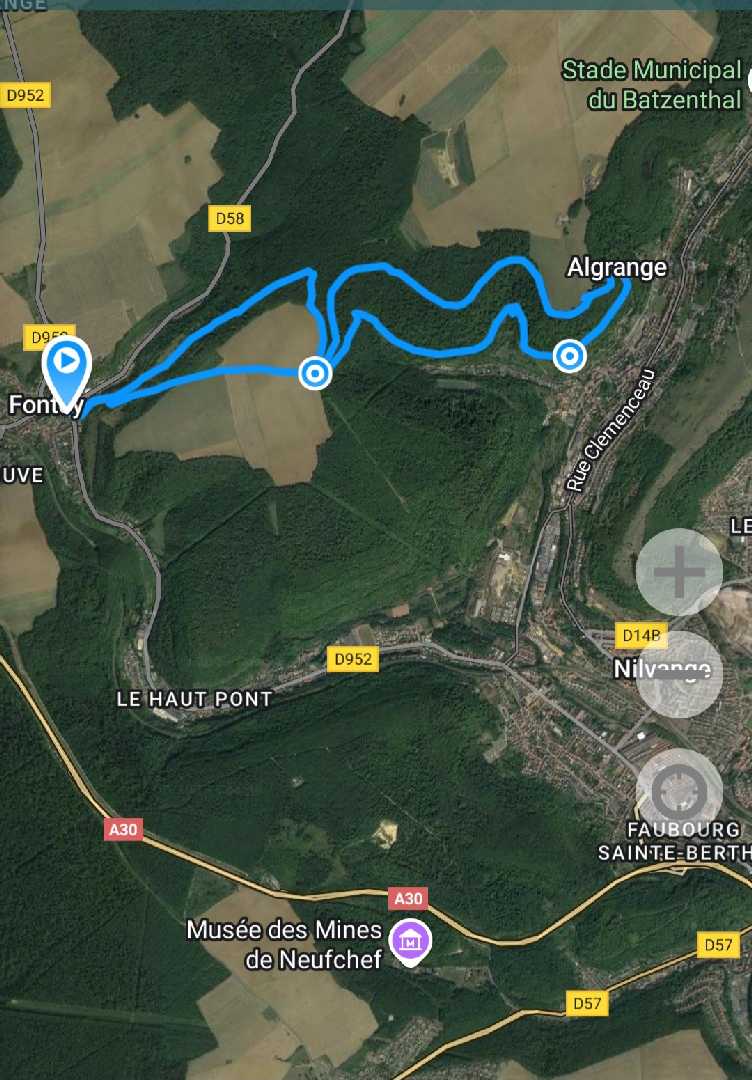Image resolution: width=752 pixels, height=1080 pixels.
Task: Open the Musée des Mines de Neufchef pin
Action: point(410,941)
